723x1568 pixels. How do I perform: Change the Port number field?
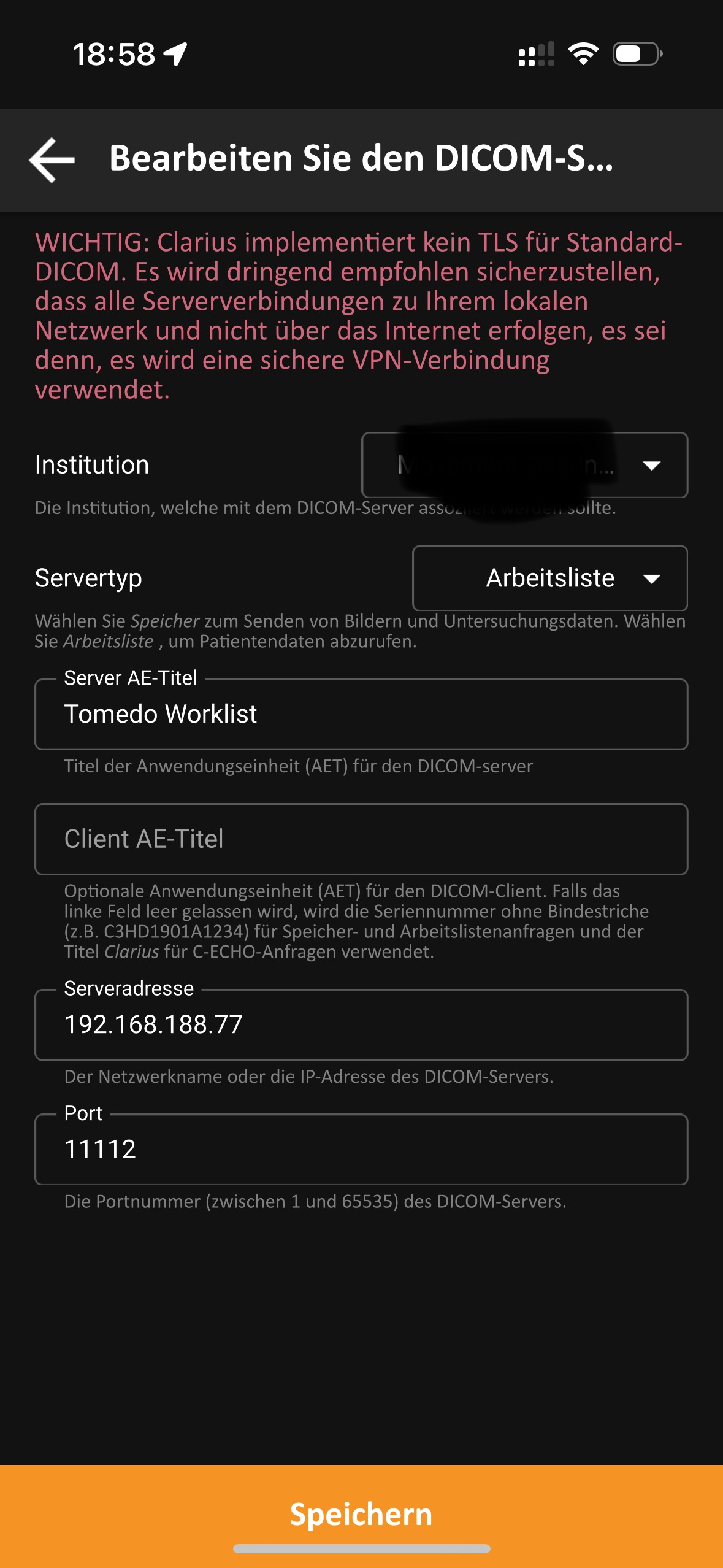[361, 1149]
